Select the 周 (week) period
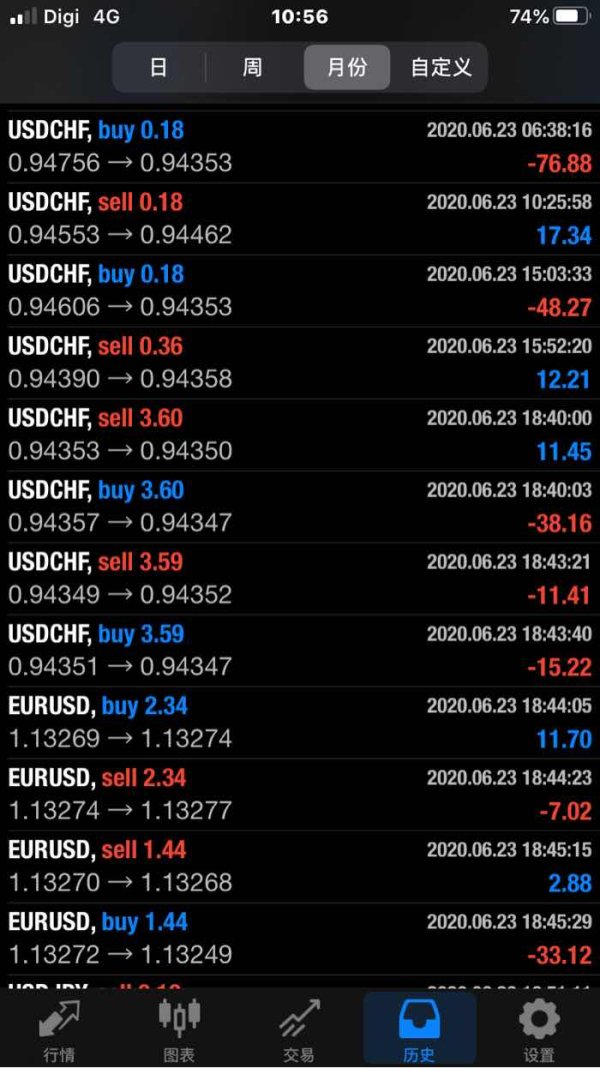This screenshot has width=600, height=1068. [252, 68]
